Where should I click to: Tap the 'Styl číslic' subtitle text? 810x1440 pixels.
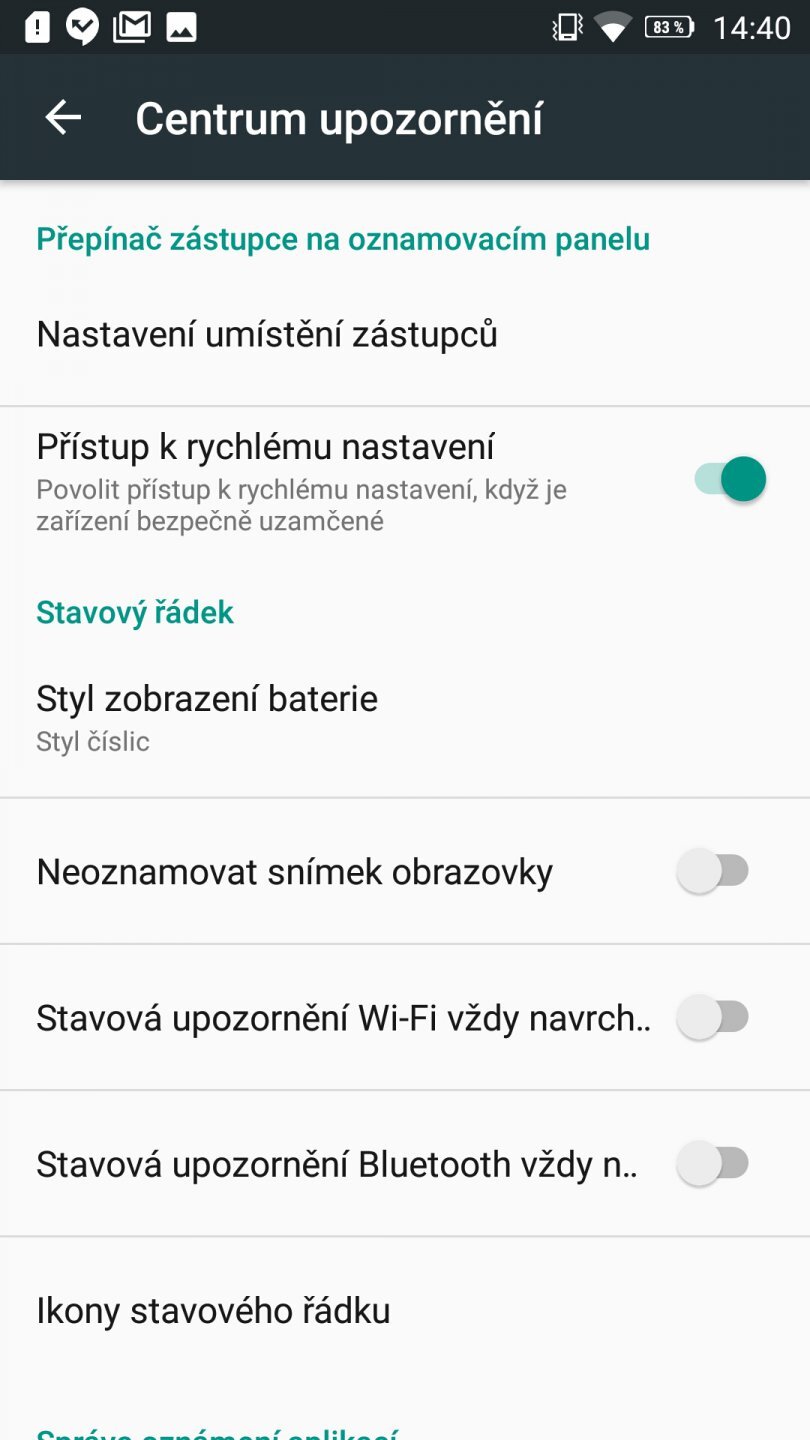pos(92,741)
